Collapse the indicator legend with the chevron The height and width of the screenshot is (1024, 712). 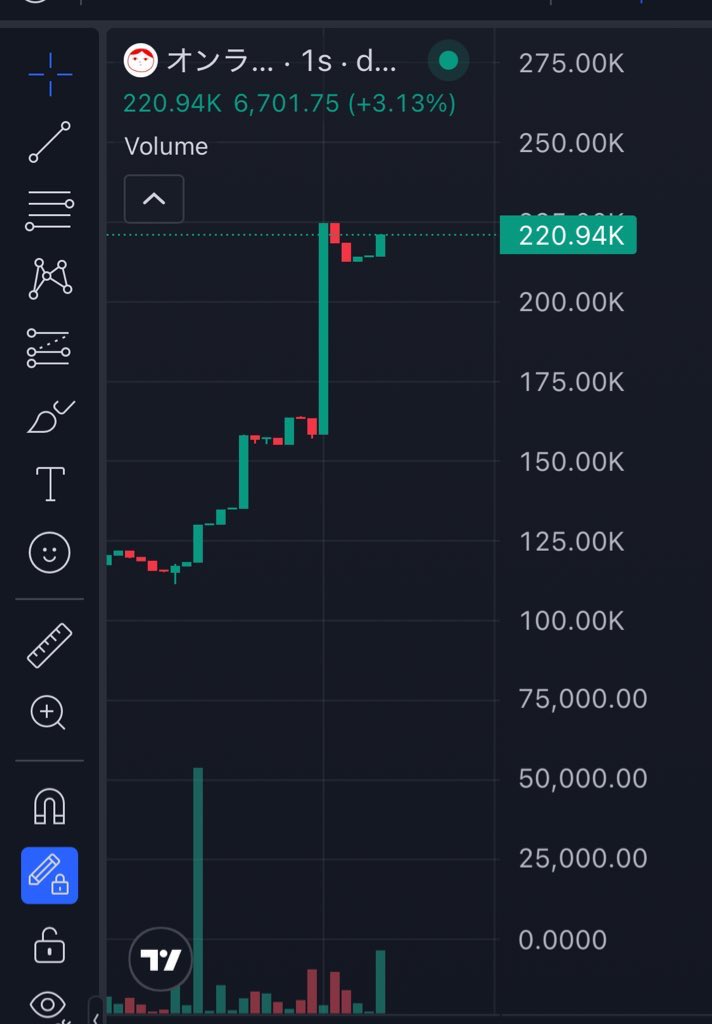(153, 198)
